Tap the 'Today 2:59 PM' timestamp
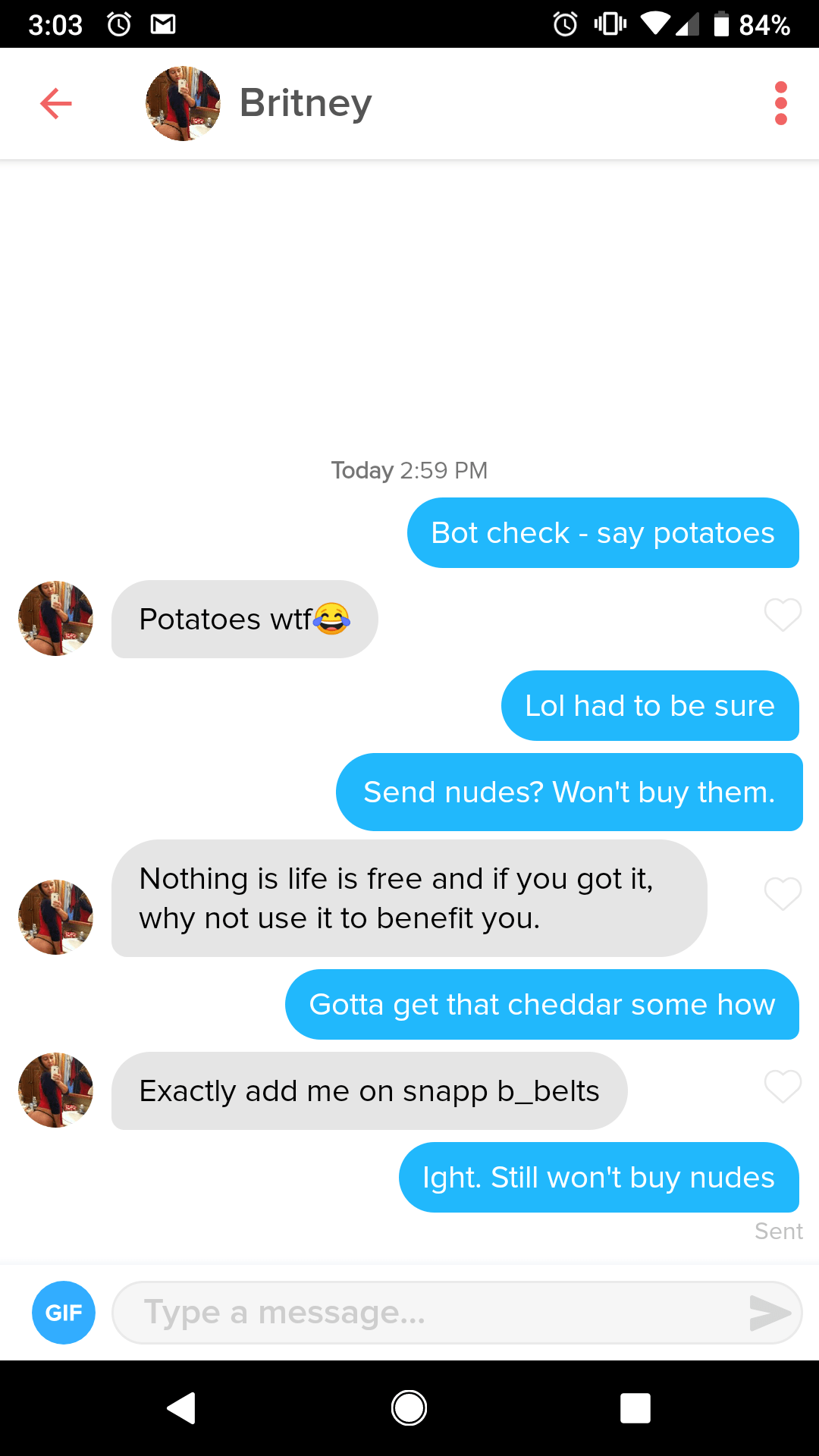 [409, 470]
